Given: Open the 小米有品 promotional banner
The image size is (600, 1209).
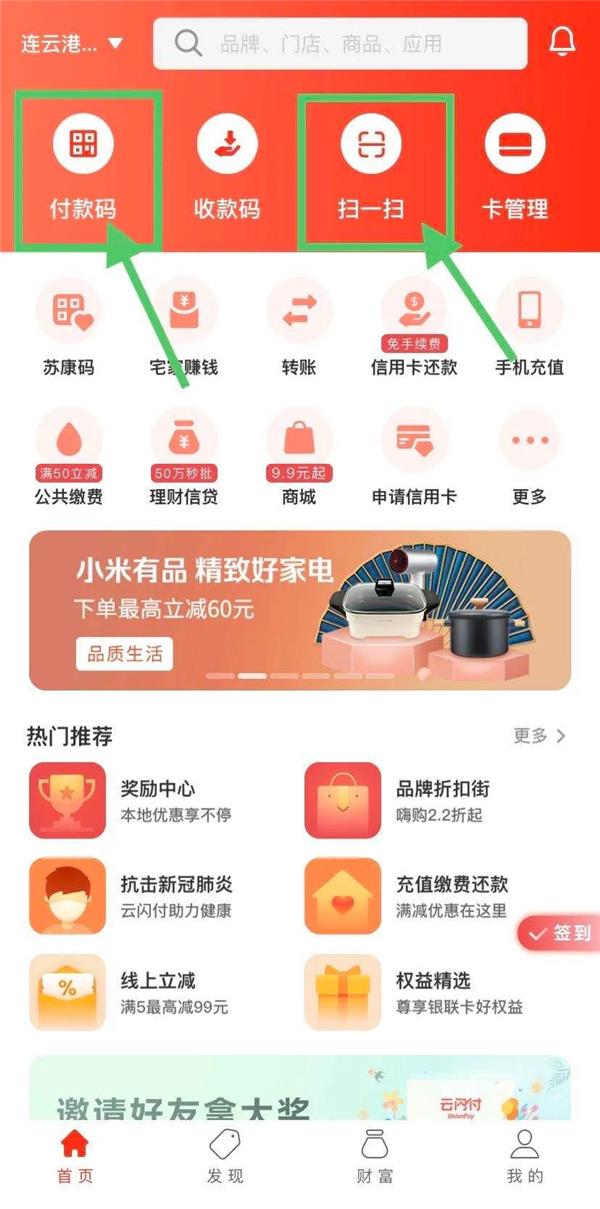Looking at the screenshot, I should (300, 610).
